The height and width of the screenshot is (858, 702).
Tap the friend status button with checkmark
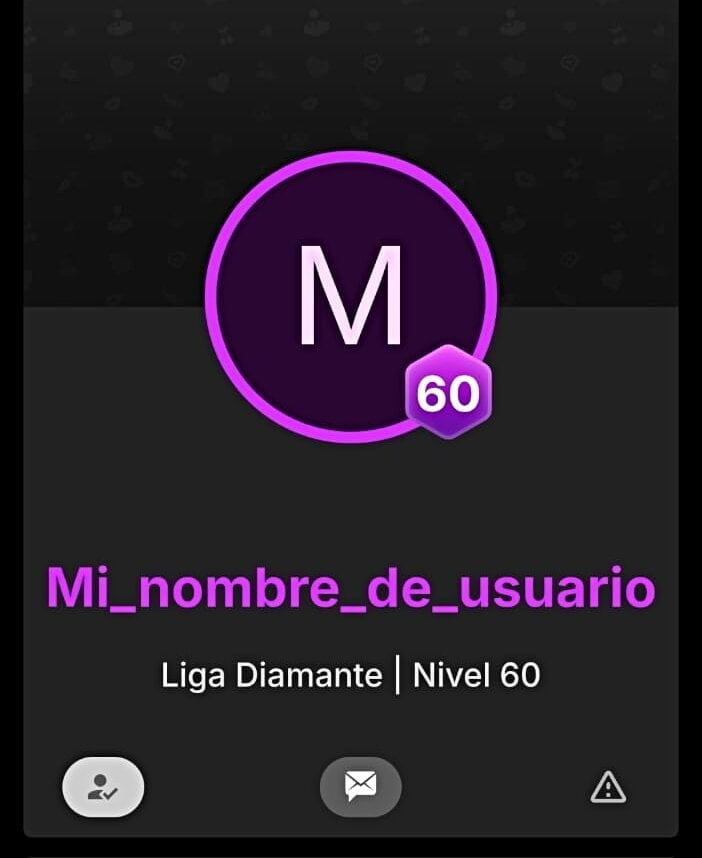point(103,788)
